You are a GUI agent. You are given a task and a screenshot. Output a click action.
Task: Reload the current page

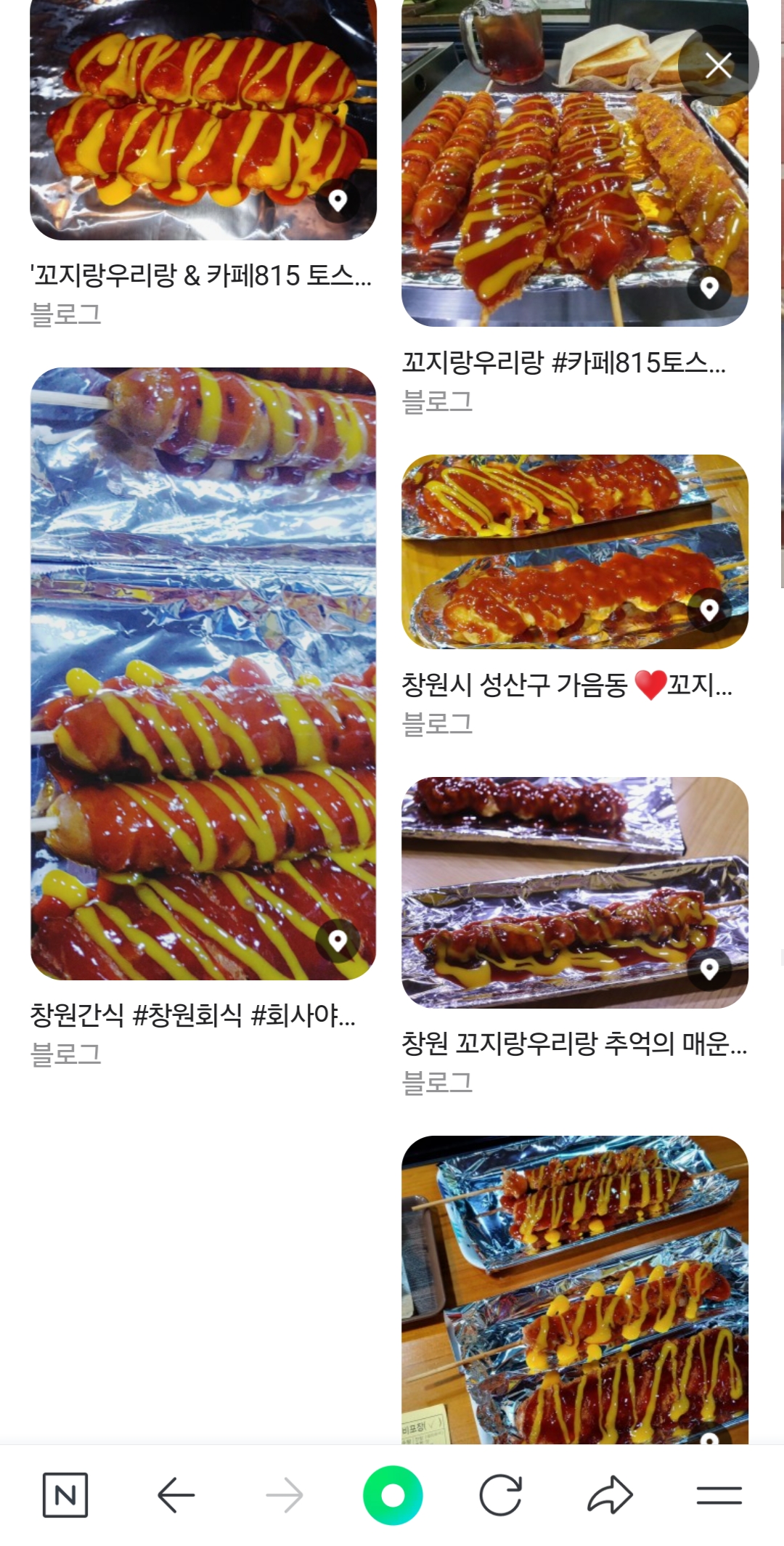[x=501, y=1495]
